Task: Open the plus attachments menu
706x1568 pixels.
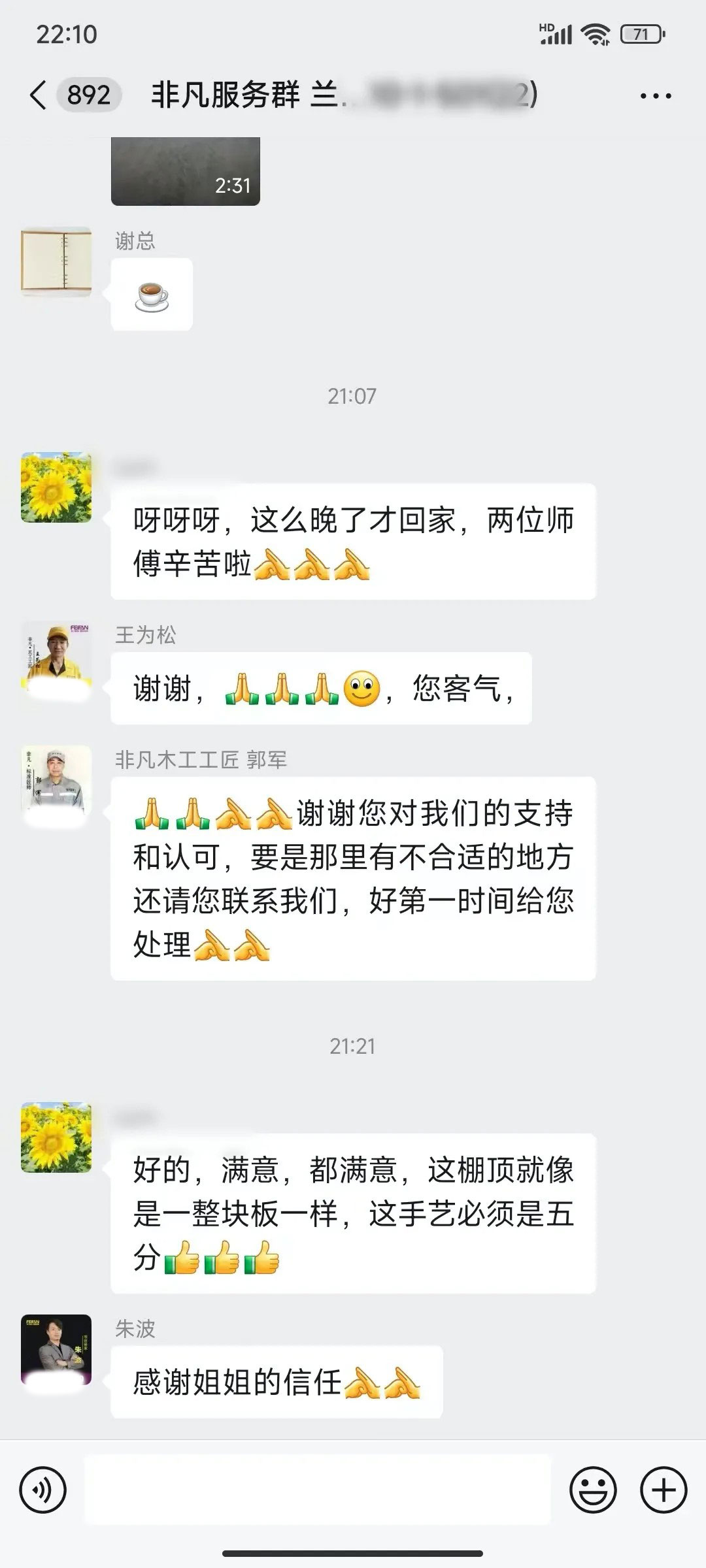Action: (x=664, y=1491)
